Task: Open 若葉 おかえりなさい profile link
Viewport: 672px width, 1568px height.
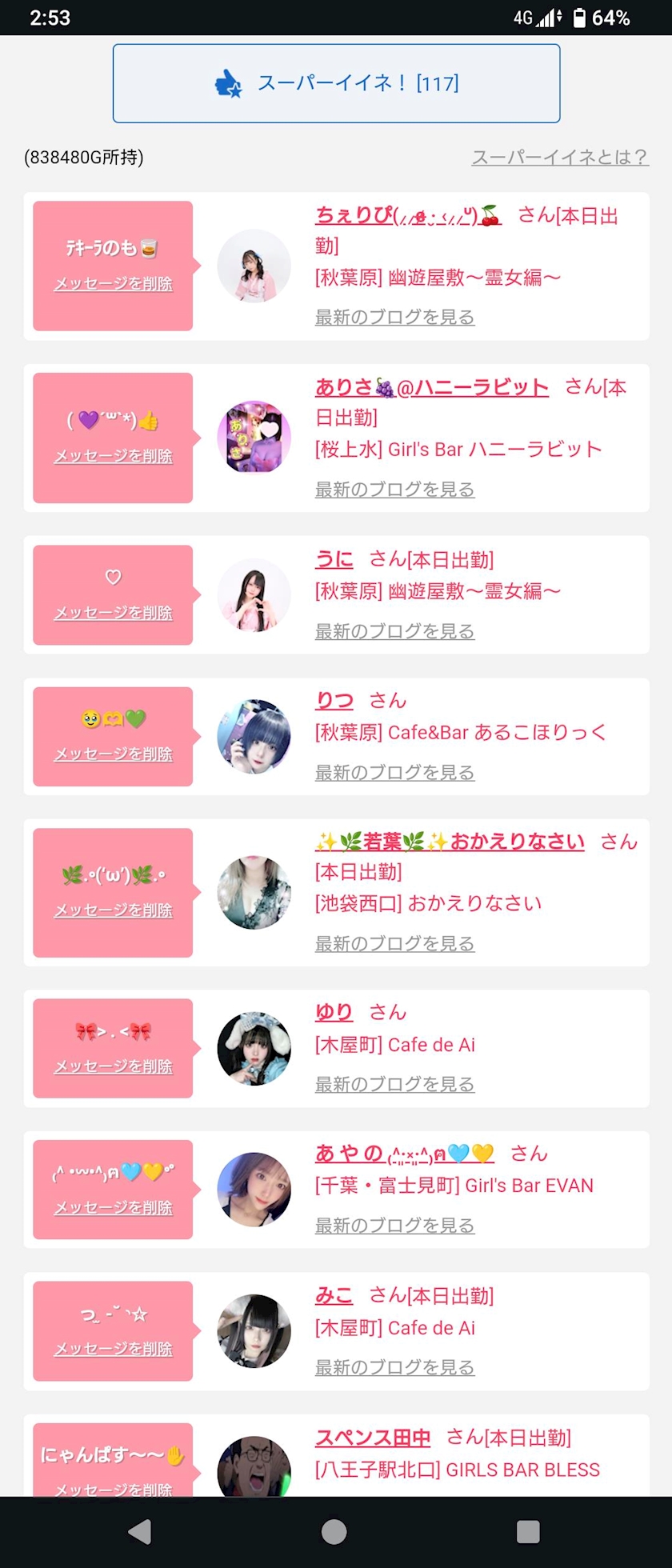Action: 450,842
